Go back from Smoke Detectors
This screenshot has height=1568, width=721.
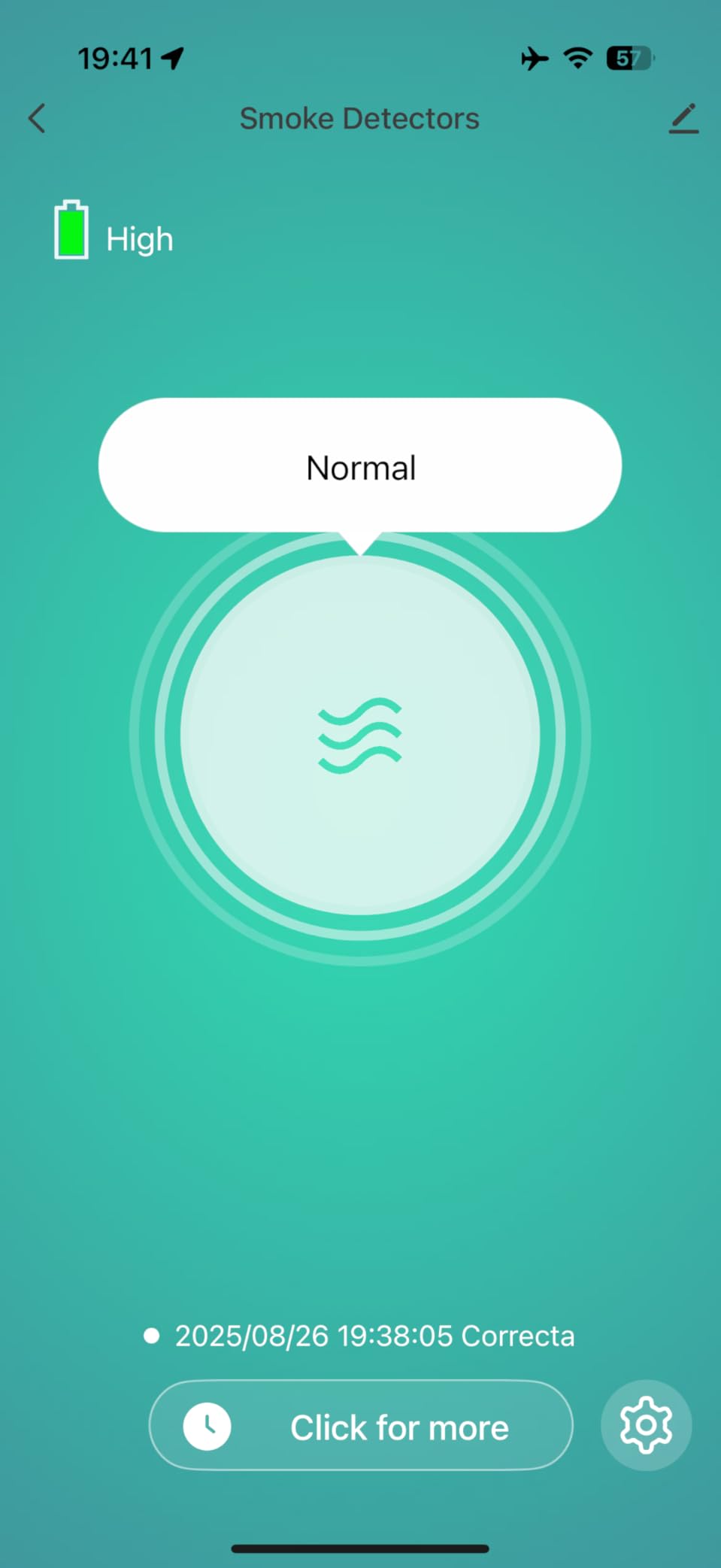37,119
